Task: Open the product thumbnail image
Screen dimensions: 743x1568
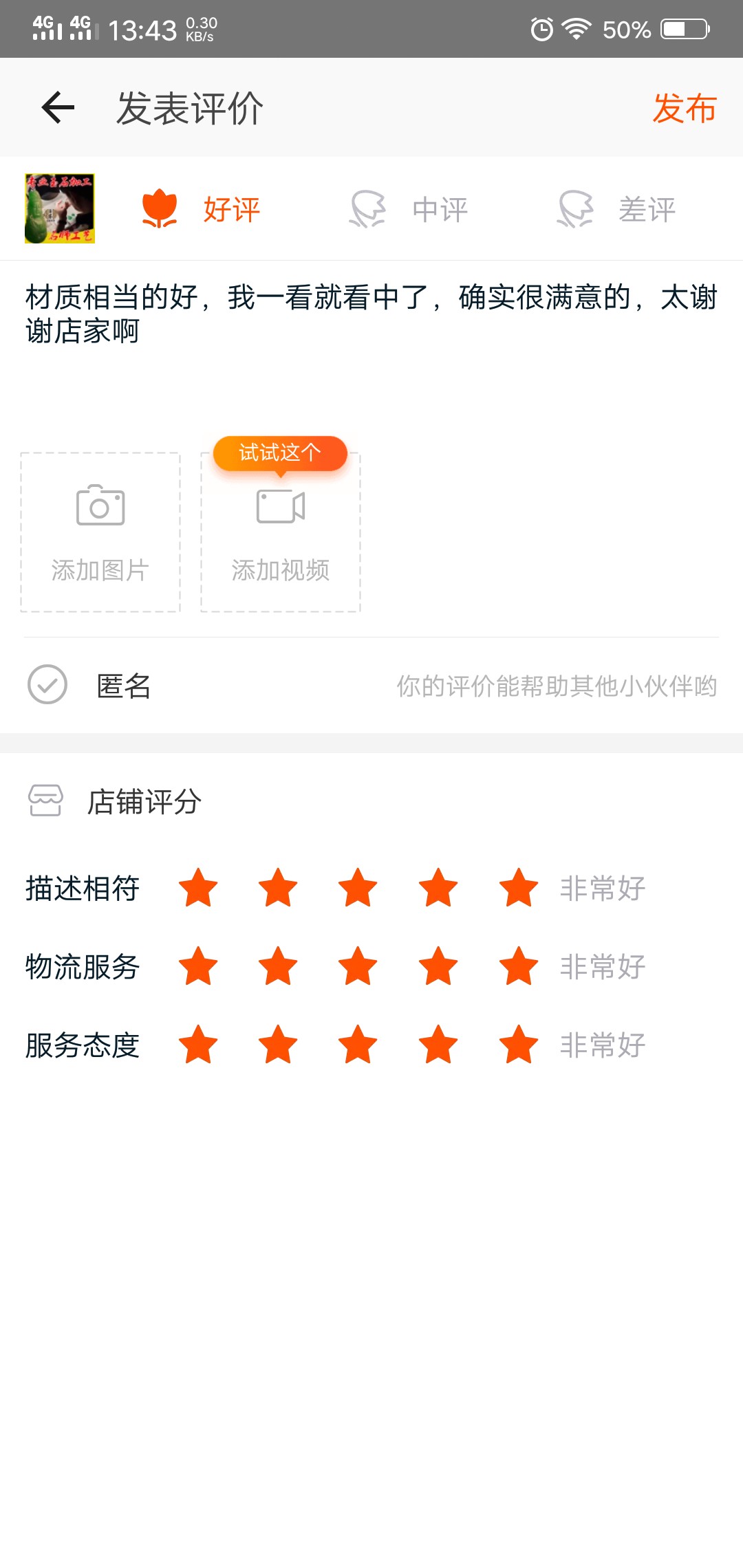Action: coord(60,208)
